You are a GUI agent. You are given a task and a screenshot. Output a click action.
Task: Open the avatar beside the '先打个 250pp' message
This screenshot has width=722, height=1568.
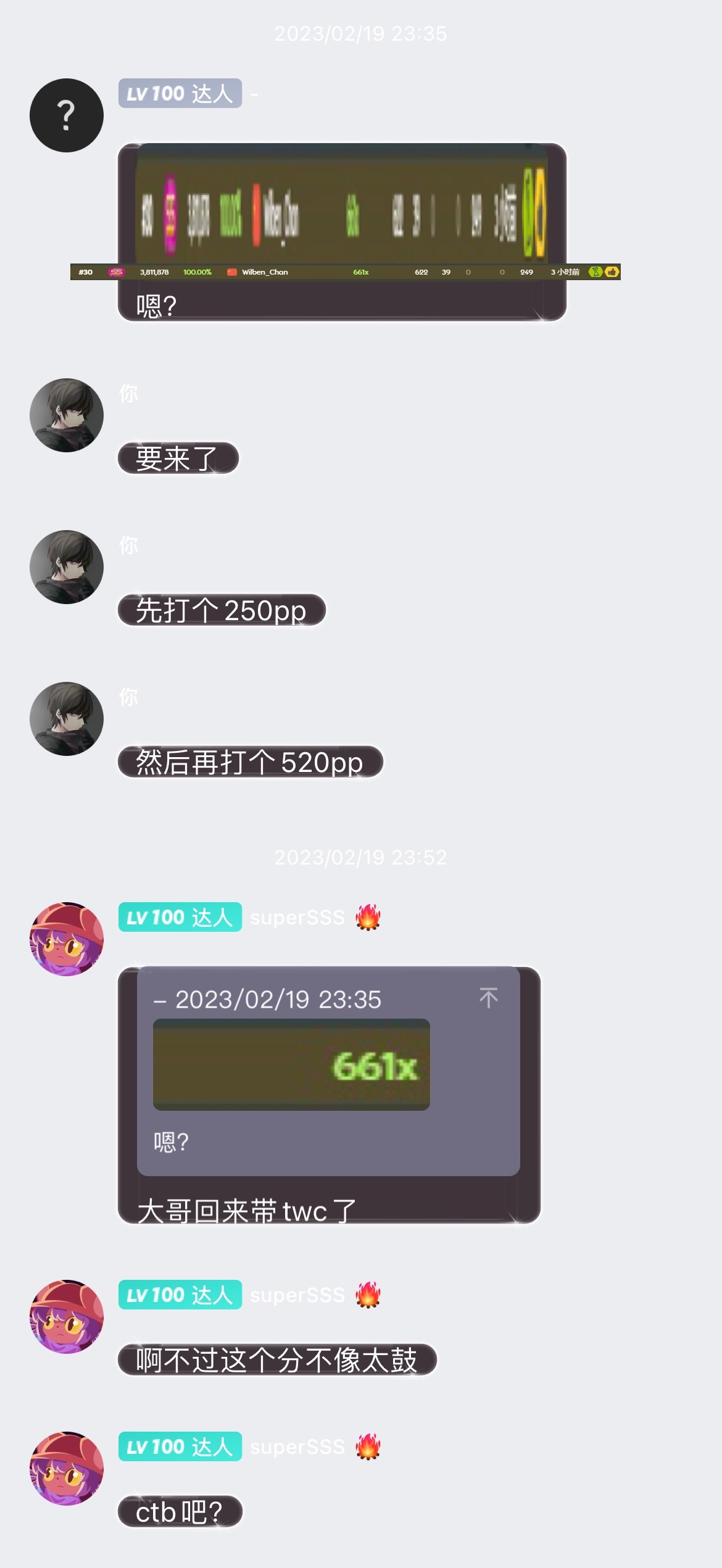67,567
